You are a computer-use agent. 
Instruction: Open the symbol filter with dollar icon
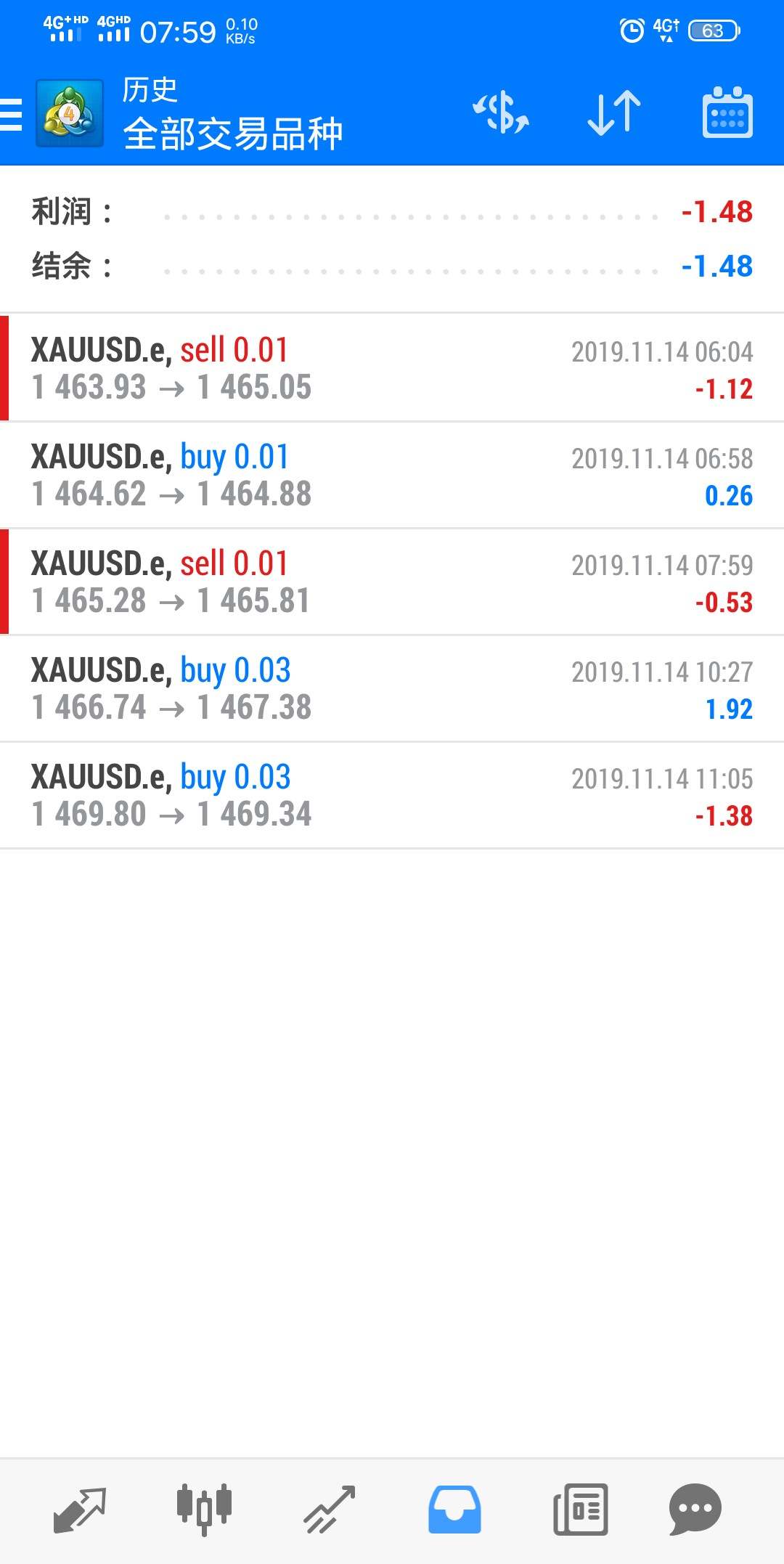(501, 113)
